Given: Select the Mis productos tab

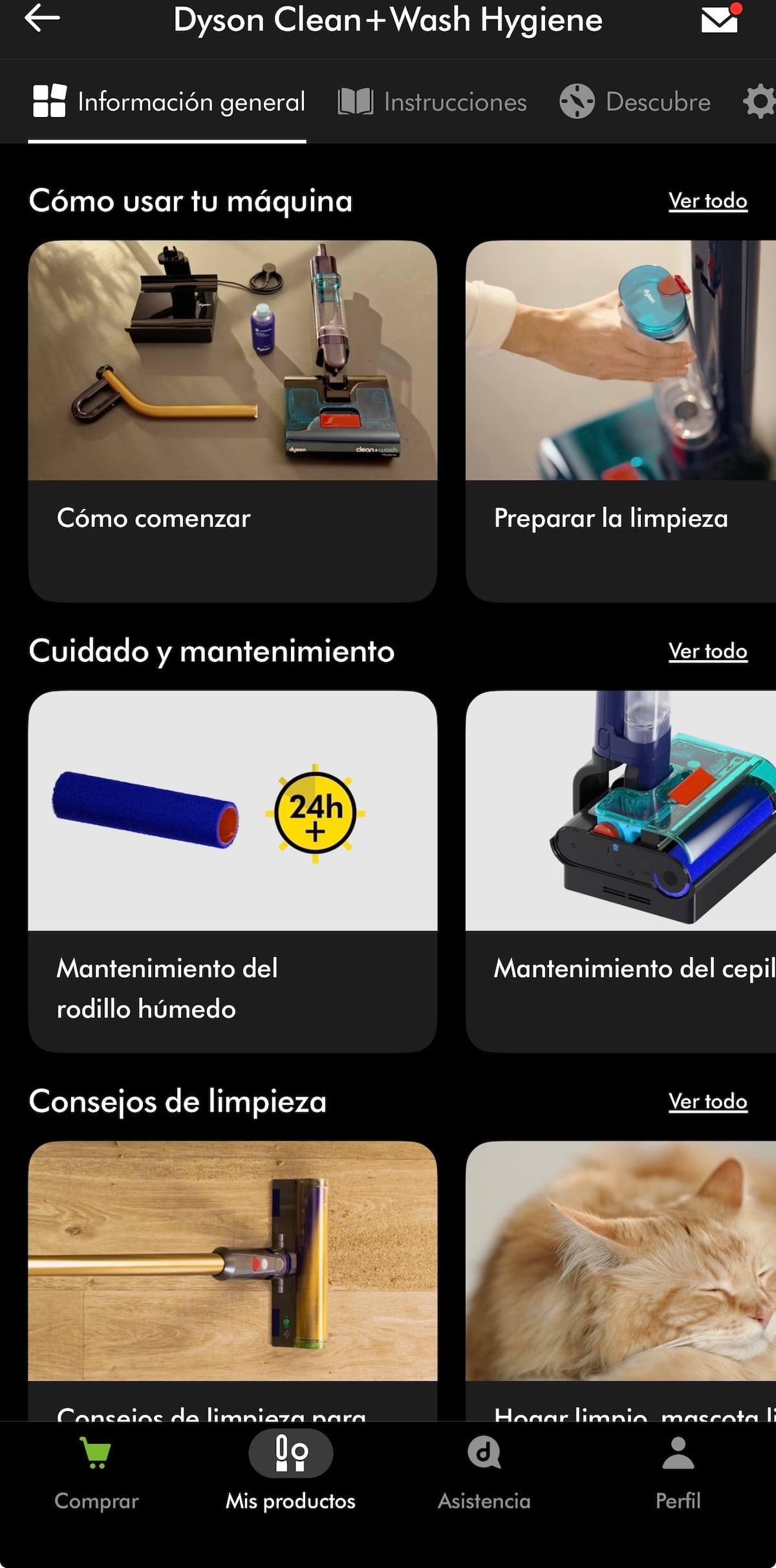Looking at the screenshot, I should pyautogui.click(x=290, y=1474).
